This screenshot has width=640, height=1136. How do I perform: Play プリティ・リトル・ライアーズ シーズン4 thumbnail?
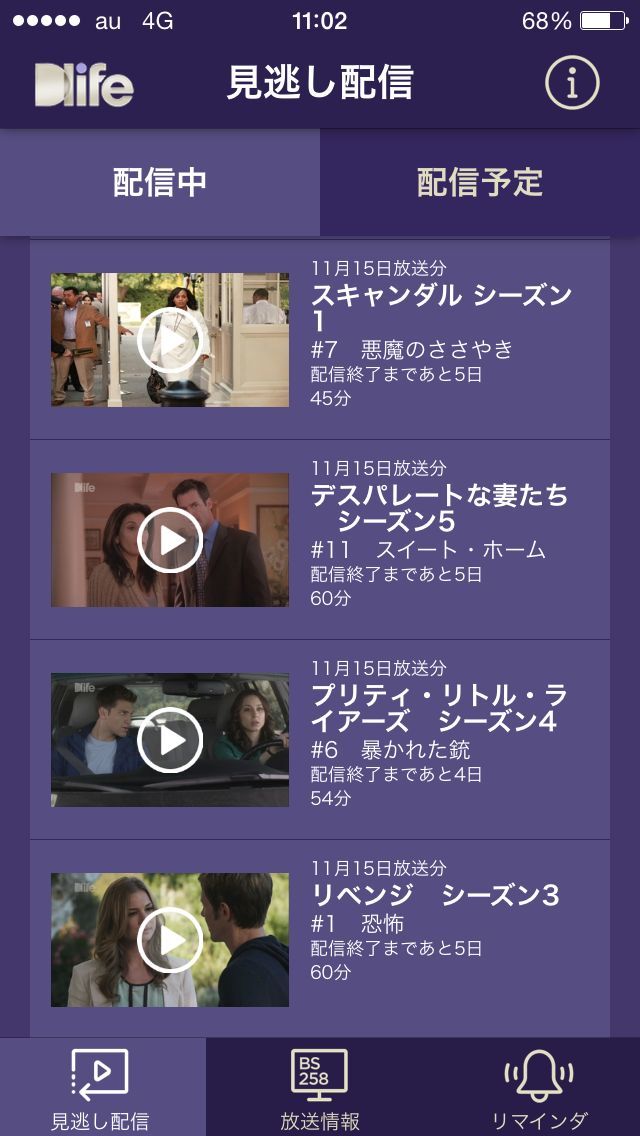(170, 740)
